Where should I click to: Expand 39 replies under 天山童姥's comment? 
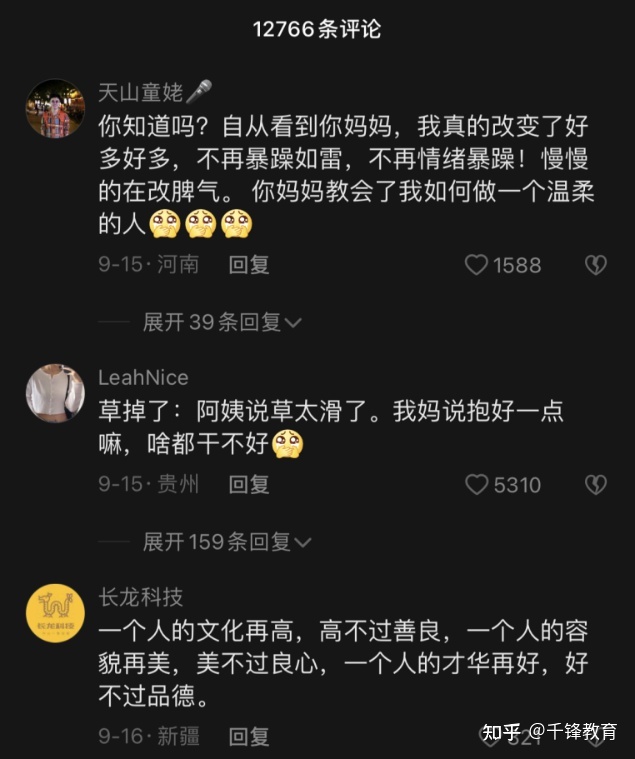pos(221,322)
